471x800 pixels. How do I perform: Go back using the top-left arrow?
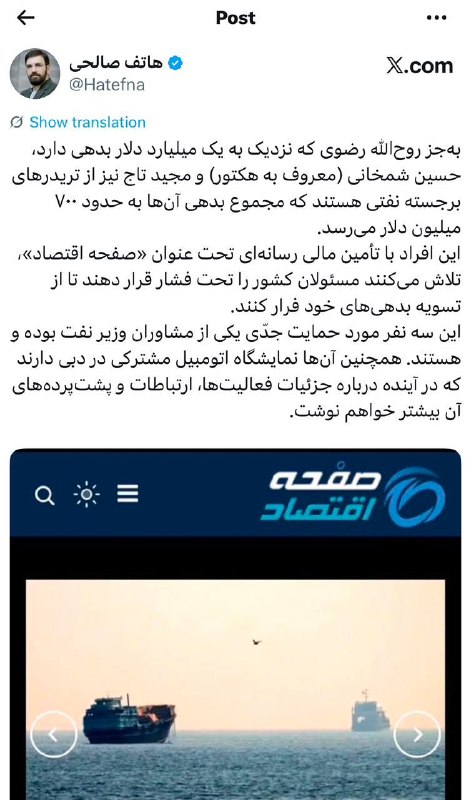tap(26, 18)
